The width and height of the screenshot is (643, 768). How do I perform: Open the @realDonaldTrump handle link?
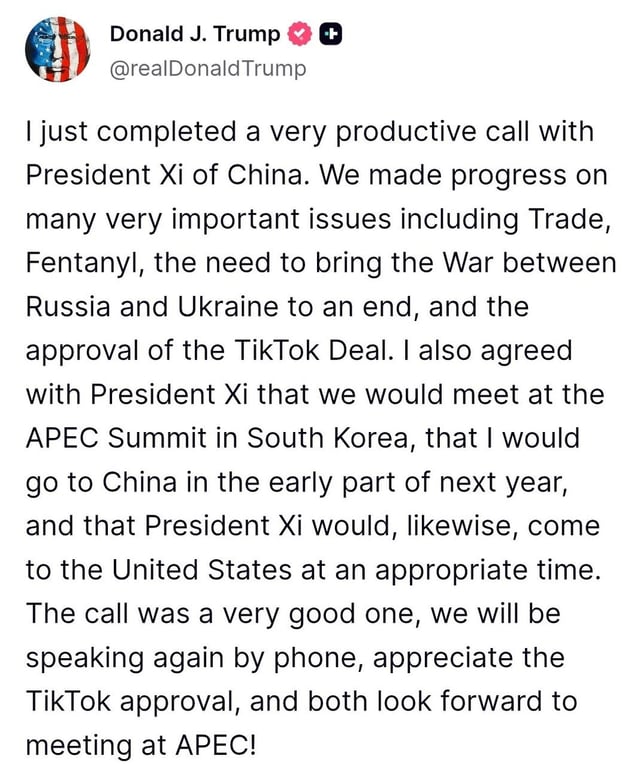pyautogui.click(x=207, y=68)
